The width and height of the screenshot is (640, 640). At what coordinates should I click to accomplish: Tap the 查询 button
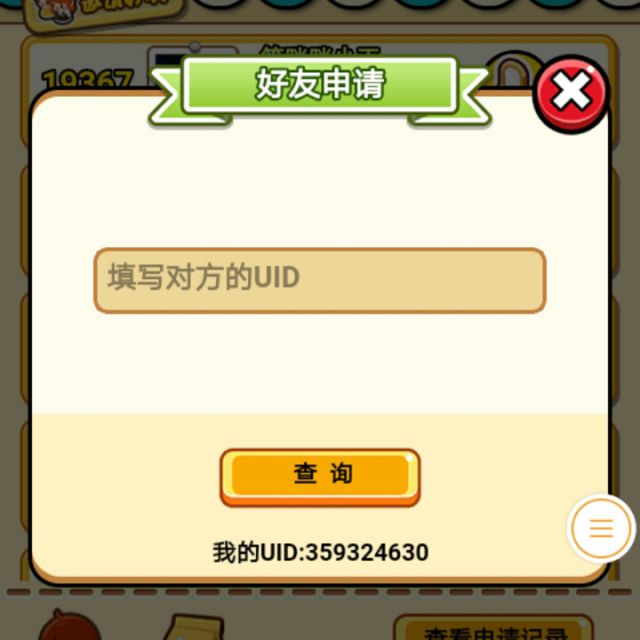coord(320,477)
